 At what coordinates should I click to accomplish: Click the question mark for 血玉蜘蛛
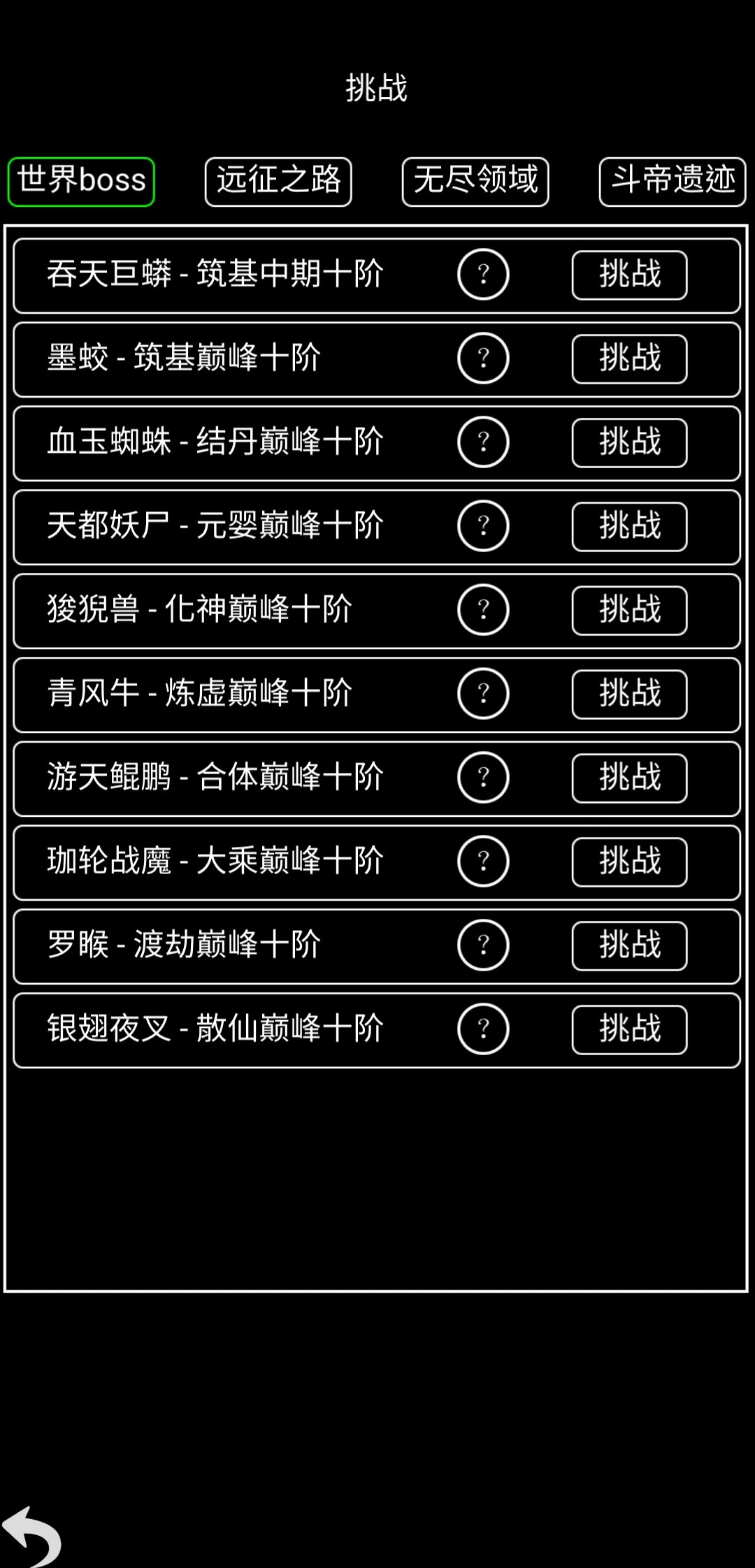(483, 442)
